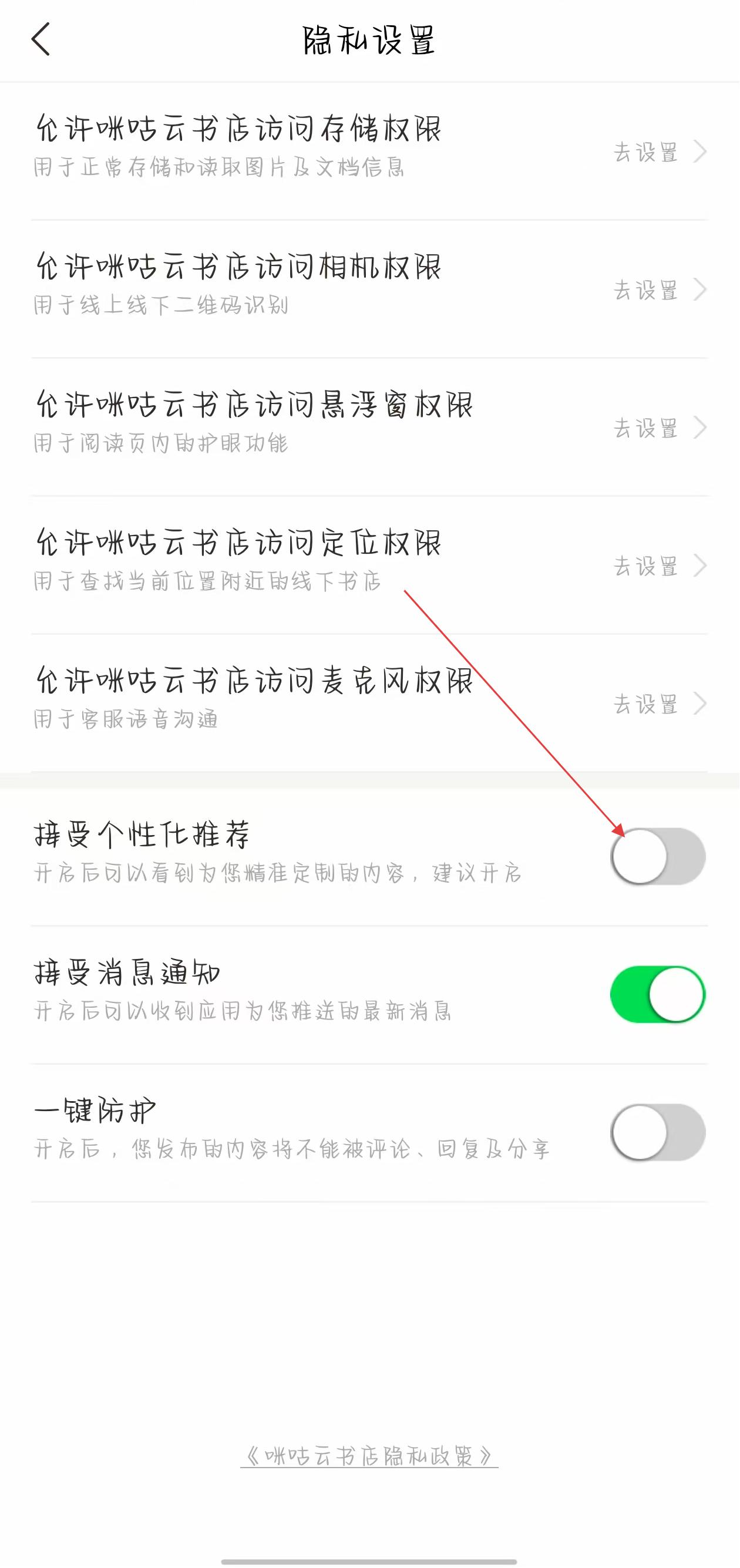The image size is (740, 1568).
Task: Go back from 隐私设置
Action: [40, 40]
